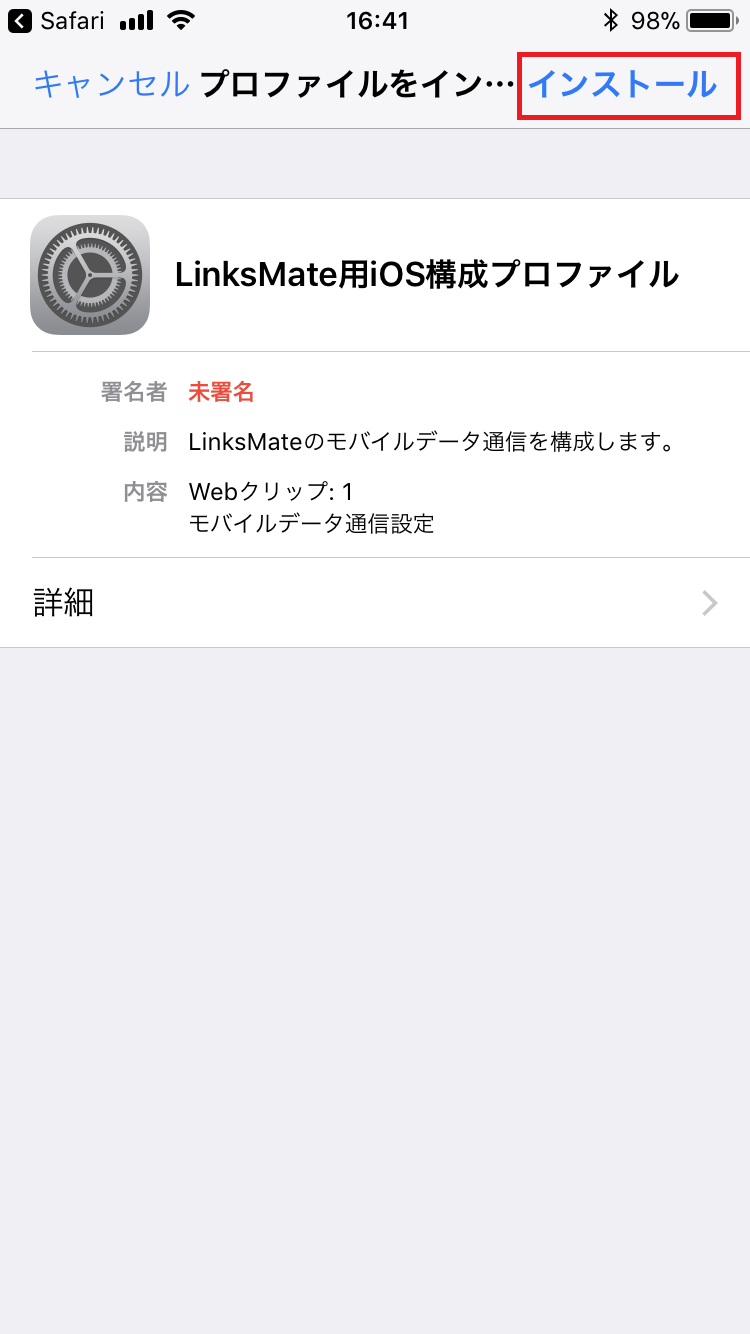
Task: Tap the clock showing 16:41
Action: [376, 19]
